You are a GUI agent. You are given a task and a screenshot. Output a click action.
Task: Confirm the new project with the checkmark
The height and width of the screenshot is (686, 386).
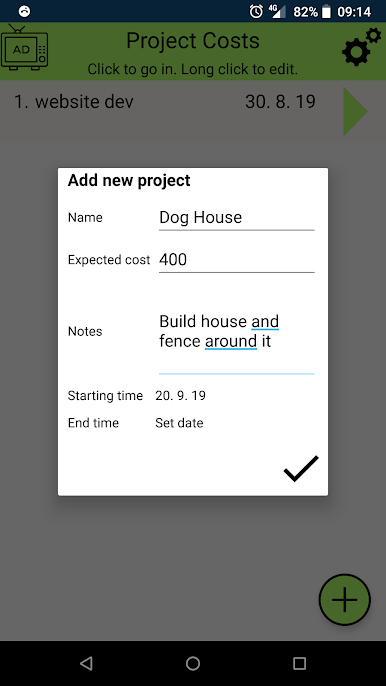[301, 469]
